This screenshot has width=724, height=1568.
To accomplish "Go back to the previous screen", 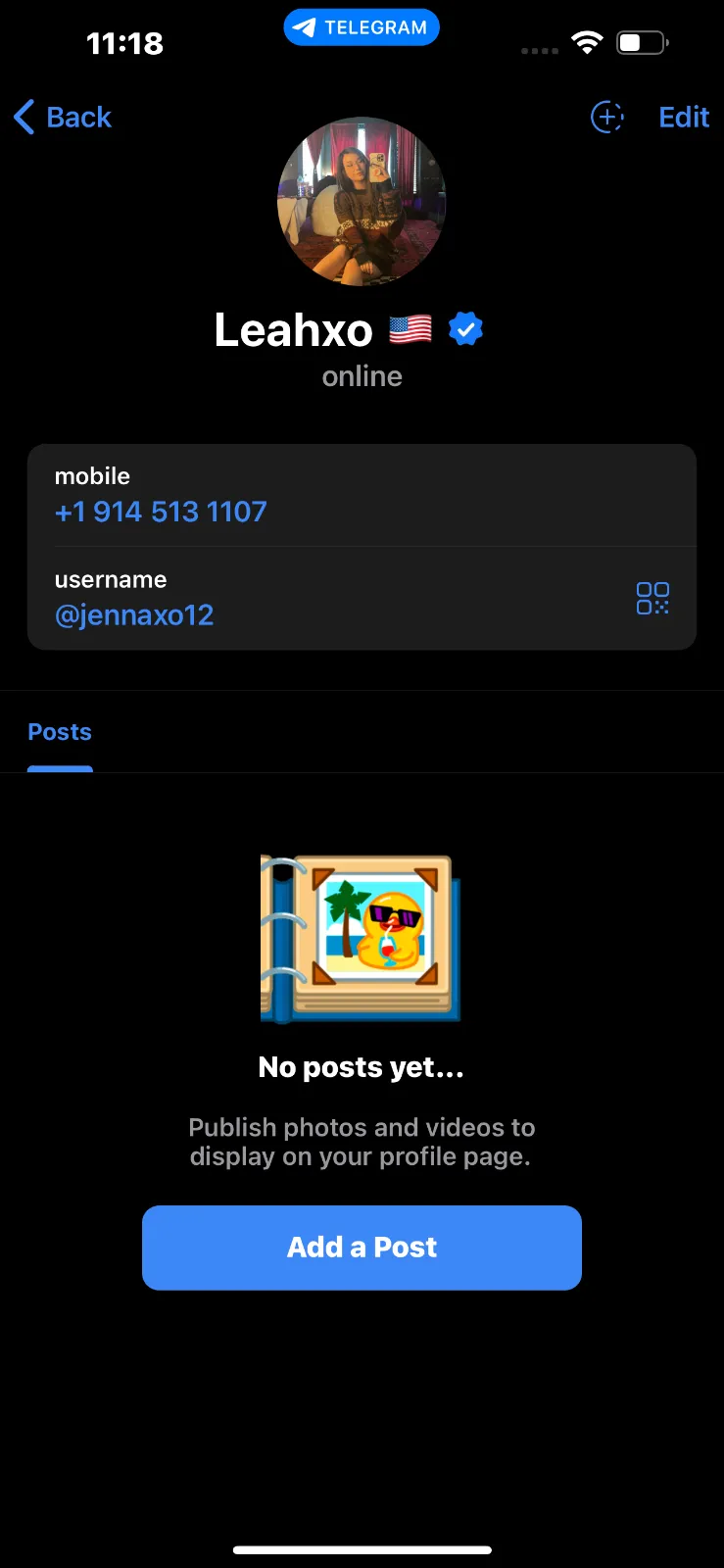I will coord(63,118).
